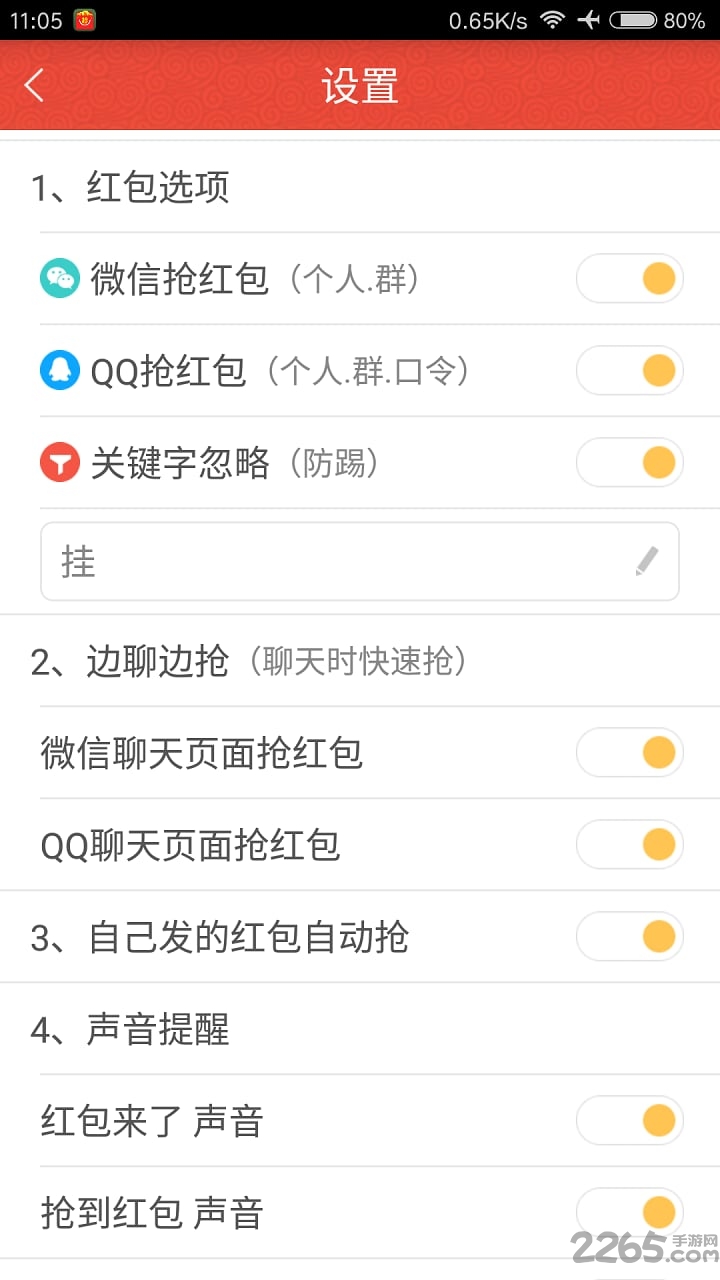This screenshot has width=720, height=1280.
Task: Turn off the QQ抢红包 switch
Action: point(630,370)
